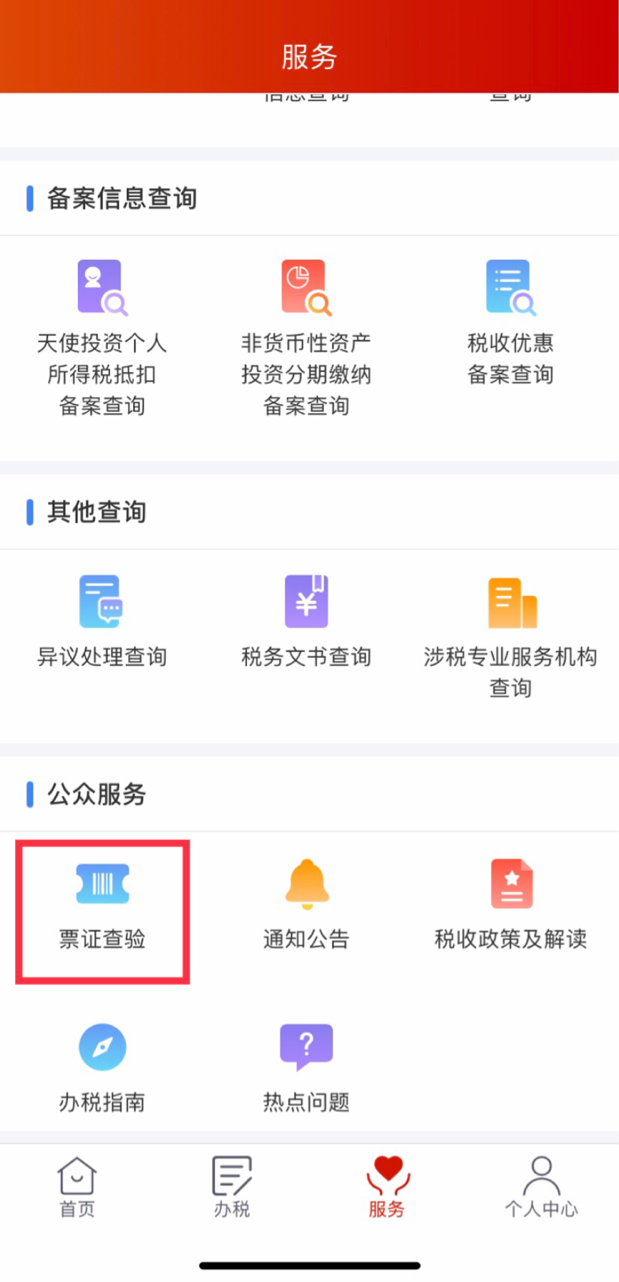Select 税收优惠备案查询
Screen dimensions: 619x1282
tap(510, 322)
